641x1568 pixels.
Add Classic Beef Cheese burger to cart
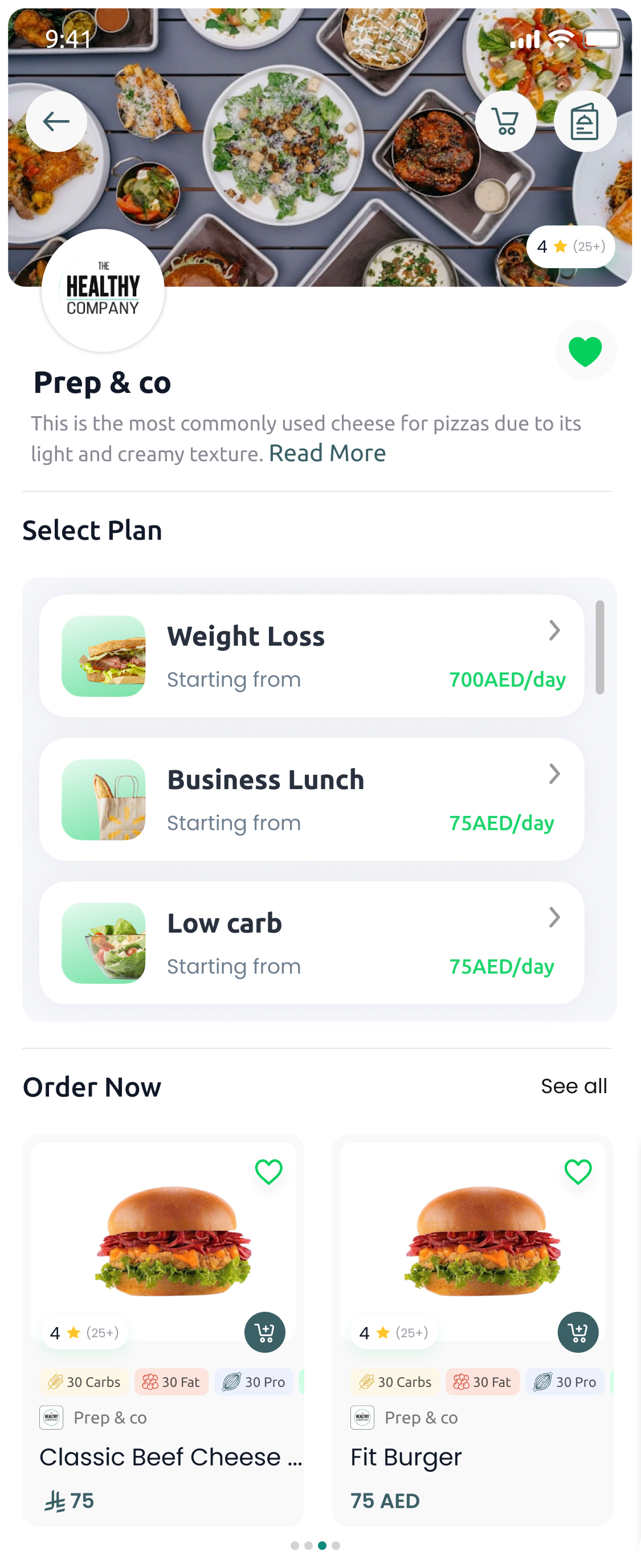coord(265,1332)
